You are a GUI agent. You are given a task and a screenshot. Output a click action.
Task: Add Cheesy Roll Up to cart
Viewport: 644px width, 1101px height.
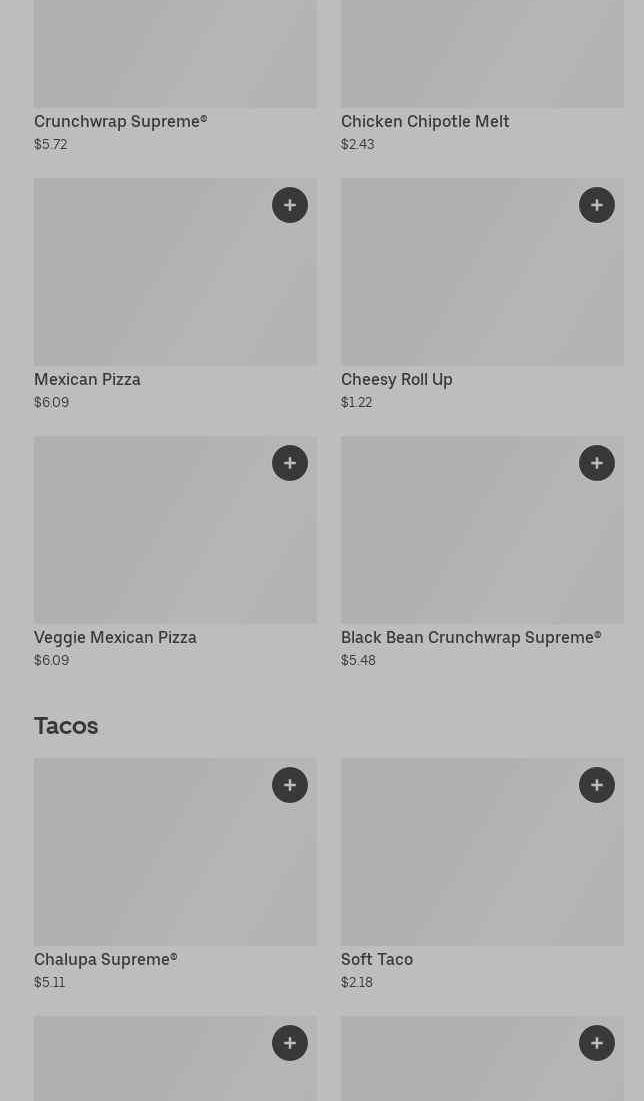coord(597,205)
